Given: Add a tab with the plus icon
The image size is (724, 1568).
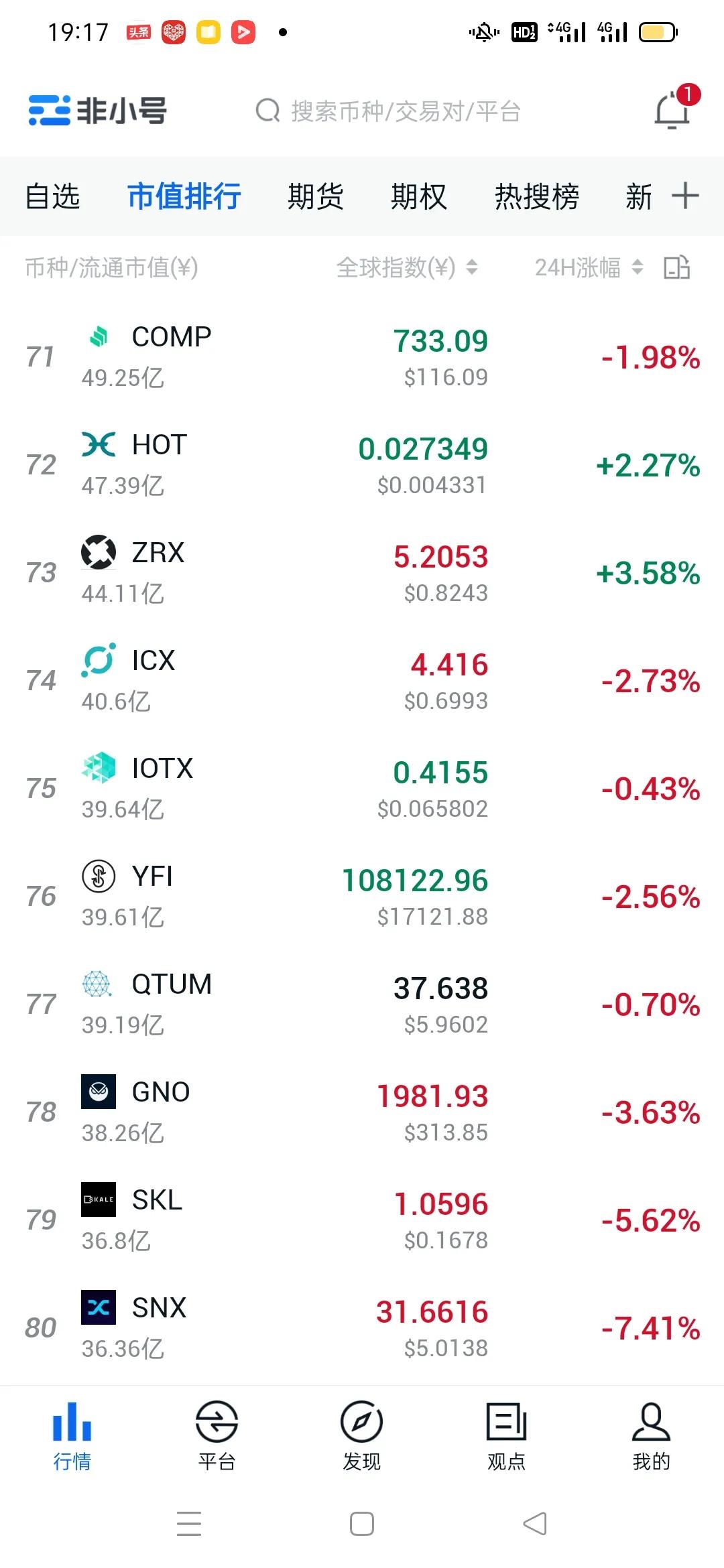Looking at the screenshot, I should pyautogui.click(x=685, y=196).
